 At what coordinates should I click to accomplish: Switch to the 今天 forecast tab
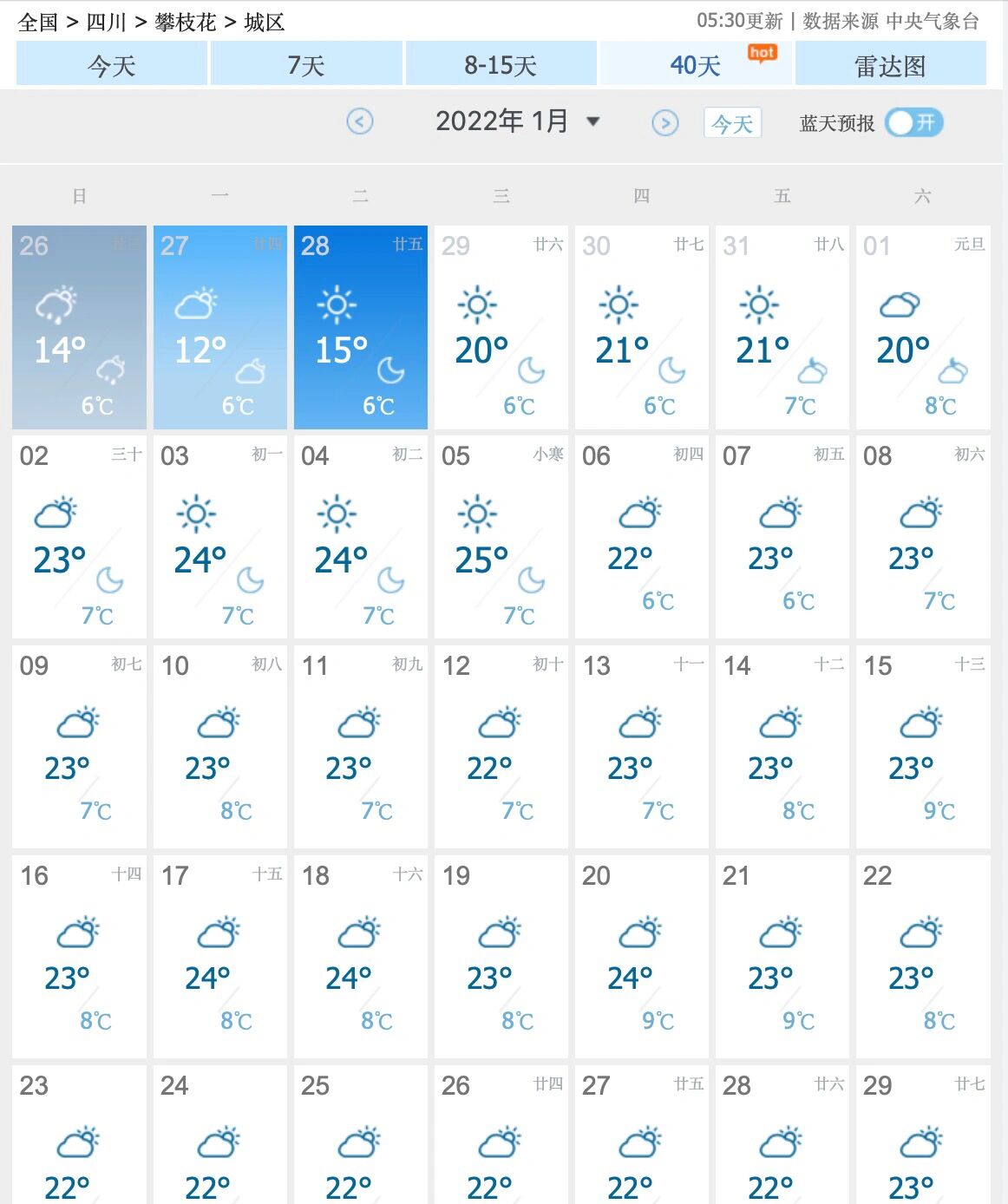(x=111, y=65)
